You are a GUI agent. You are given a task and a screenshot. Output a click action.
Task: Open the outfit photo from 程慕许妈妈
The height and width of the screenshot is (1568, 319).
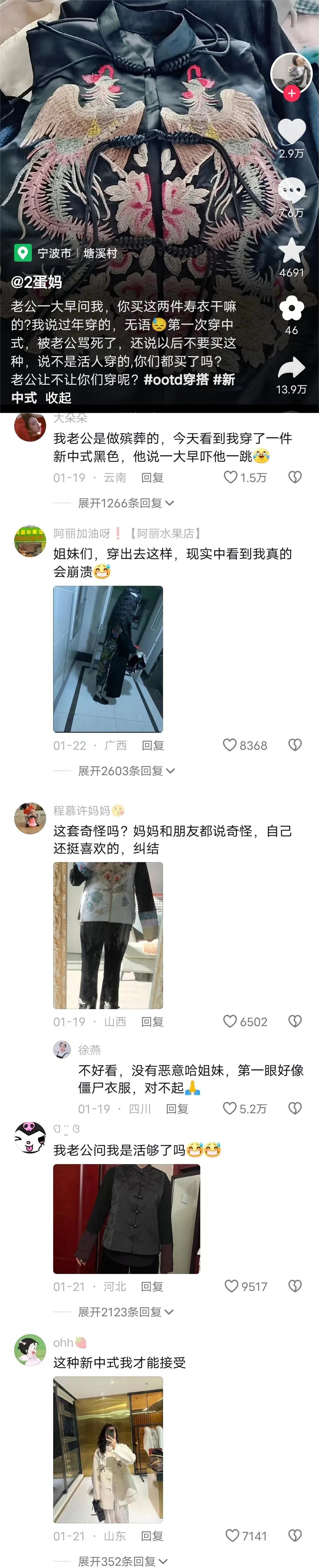point(108,935)
